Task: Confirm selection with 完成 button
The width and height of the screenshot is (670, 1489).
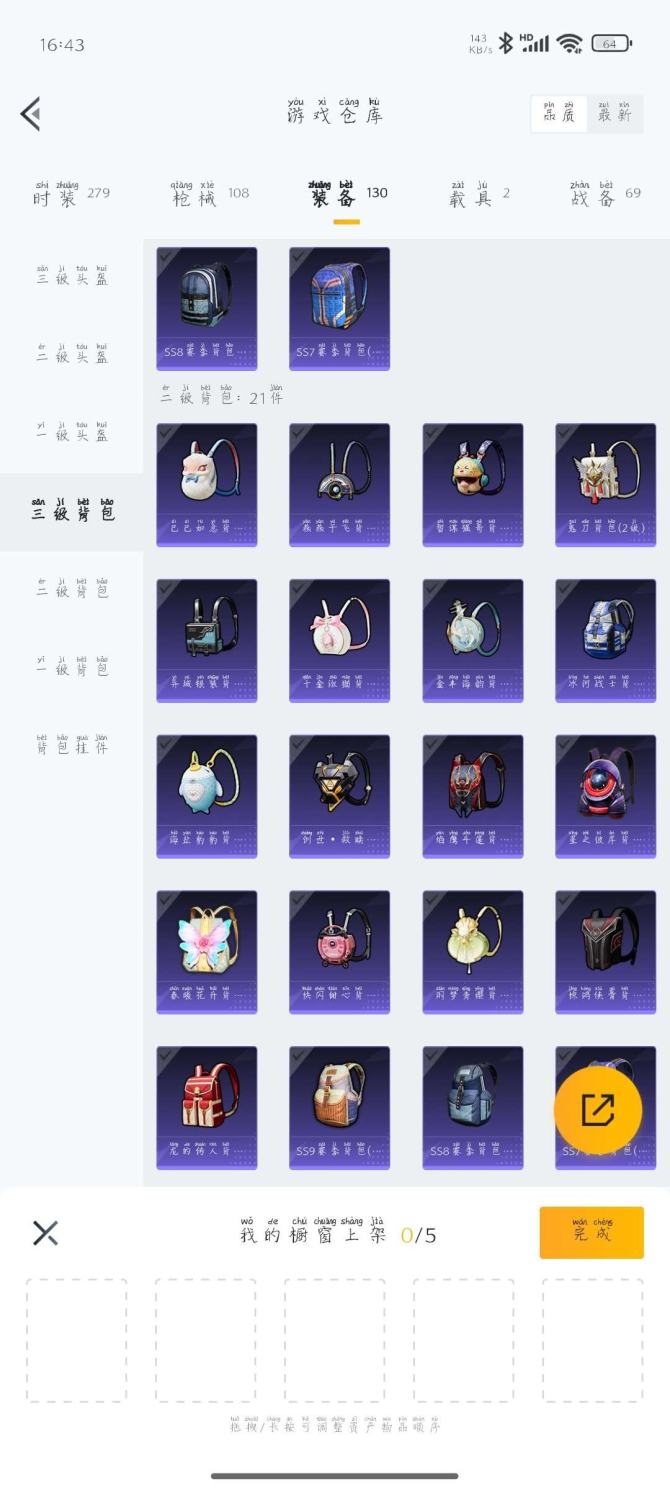Action: pos(591,1232)
